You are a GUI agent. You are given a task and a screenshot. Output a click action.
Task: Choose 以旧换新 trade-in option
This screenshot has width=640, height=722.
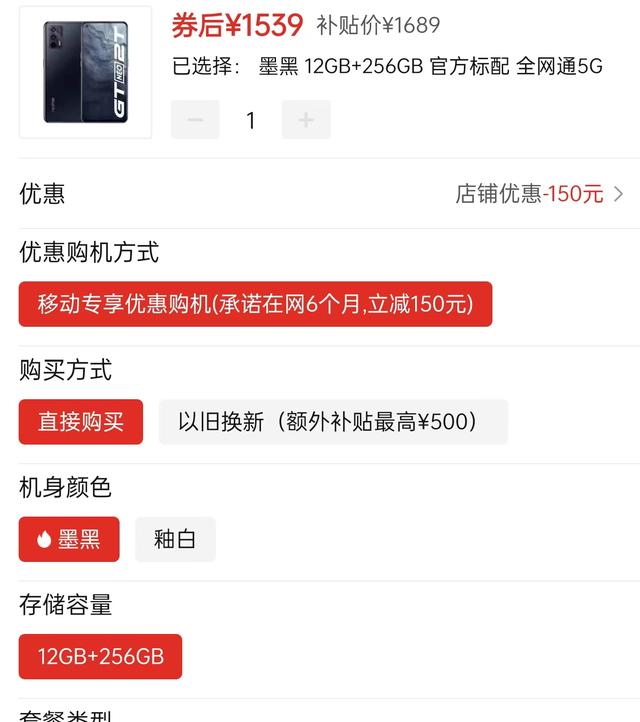coord(332,422)
